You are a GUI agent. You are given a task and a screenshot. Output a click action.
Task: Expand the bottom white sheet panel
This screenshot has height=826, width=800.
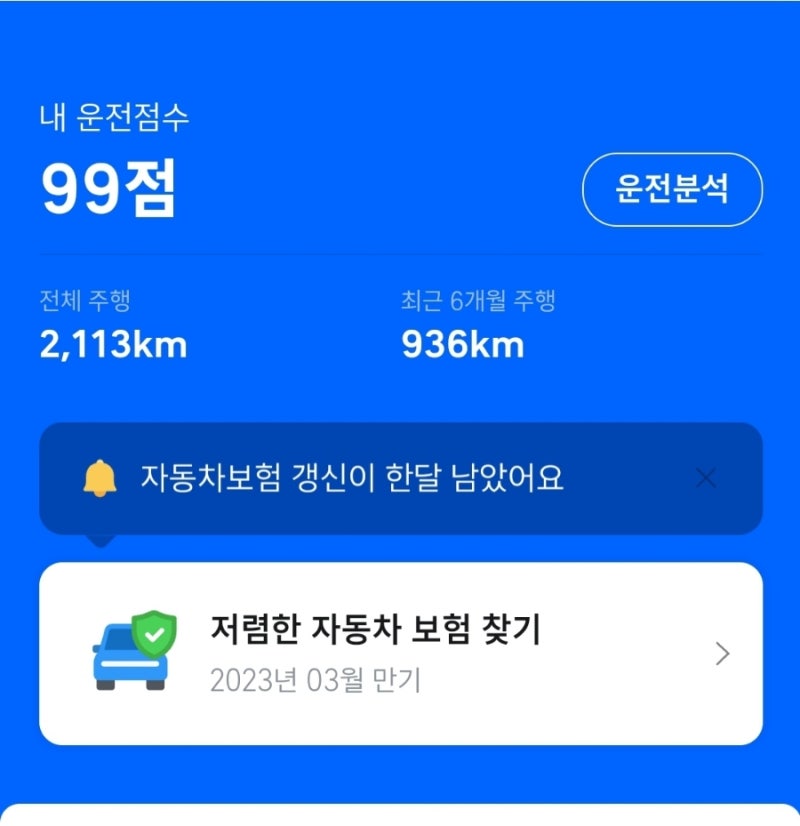[x=400, y=815]
